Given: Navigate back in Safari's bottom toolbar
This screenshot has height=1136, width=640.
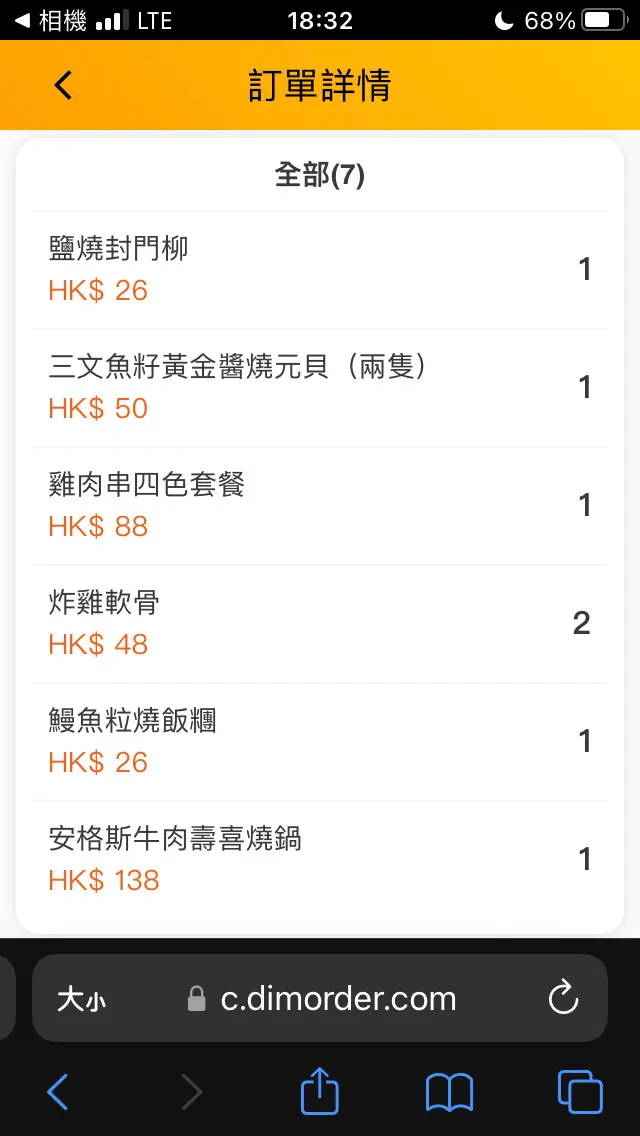Looking at the screenshot, I should pos(58,1092).
